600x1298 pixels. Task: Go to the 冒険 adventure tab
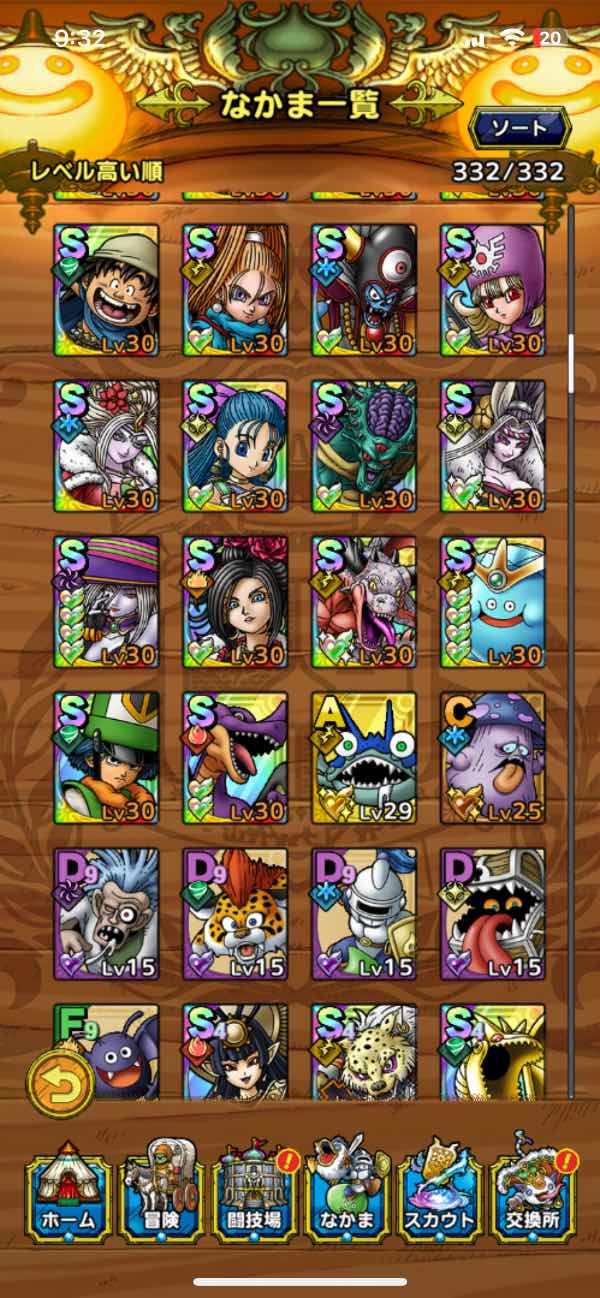[160, 1193]
